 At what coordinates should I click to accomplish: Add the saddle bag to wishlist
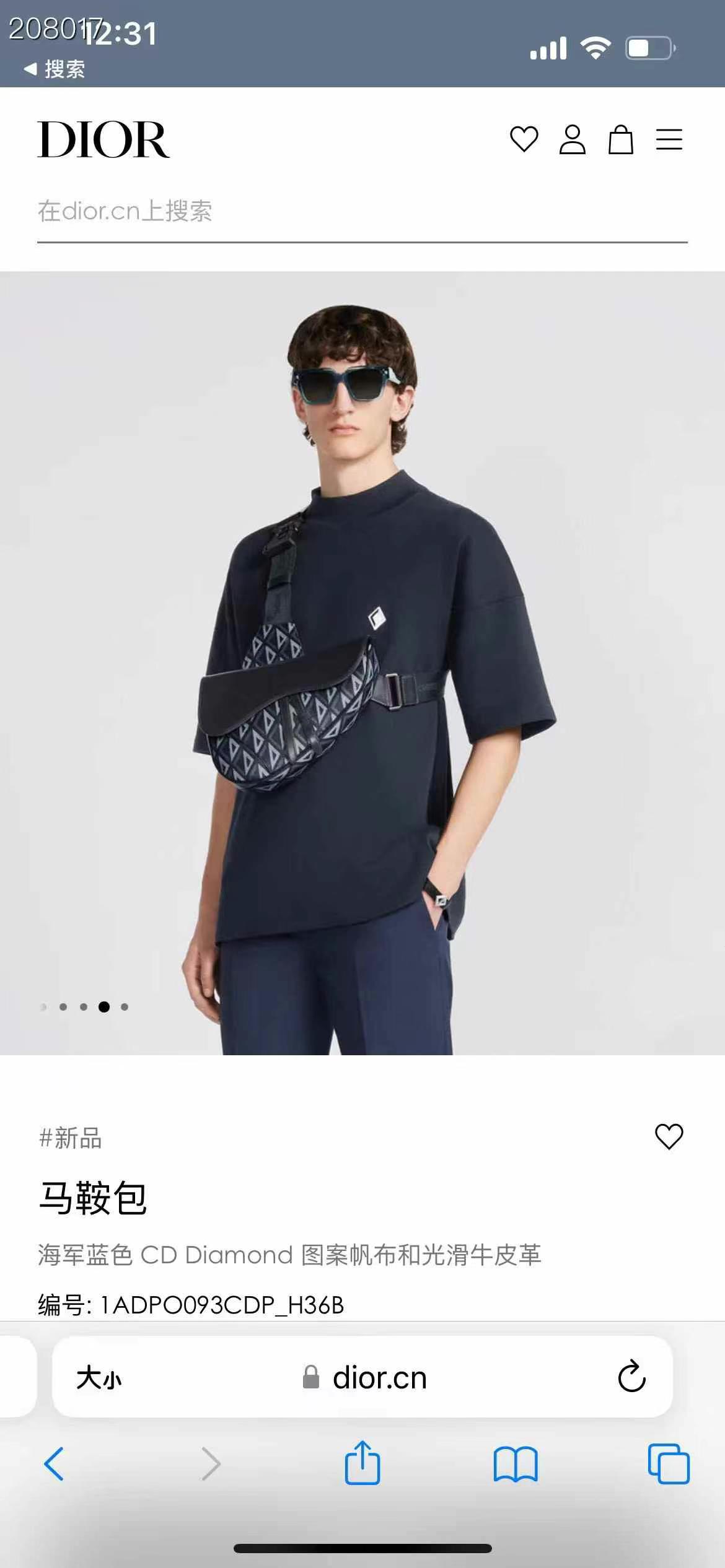click(669, 1136)
